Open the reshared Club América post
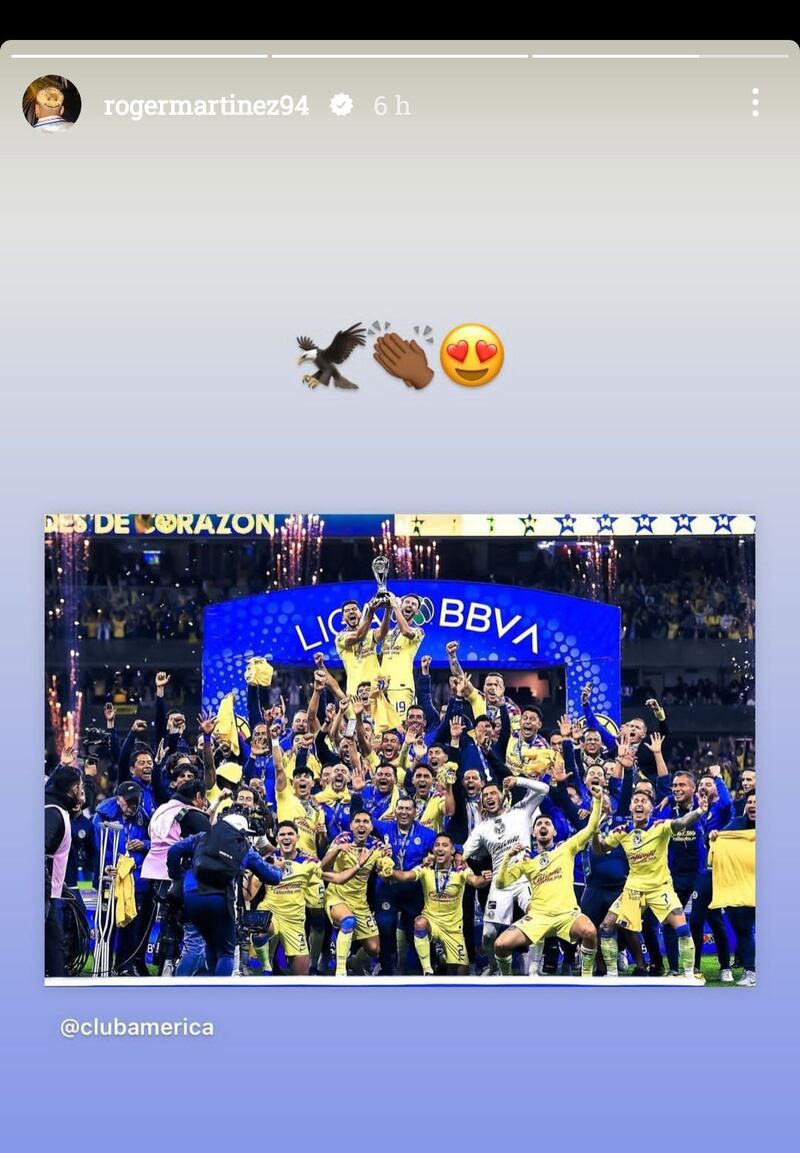 (x=400, y=750)
